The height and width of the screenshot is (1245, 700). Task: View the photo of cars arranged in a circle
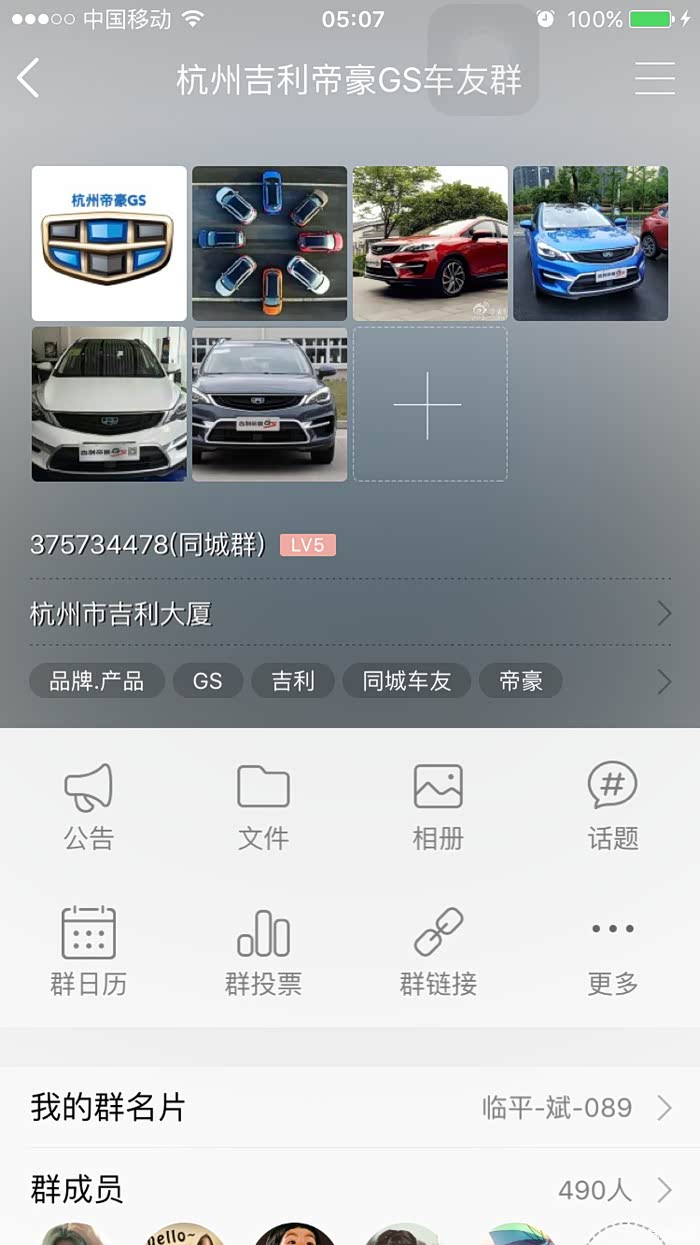coord(269,243)
